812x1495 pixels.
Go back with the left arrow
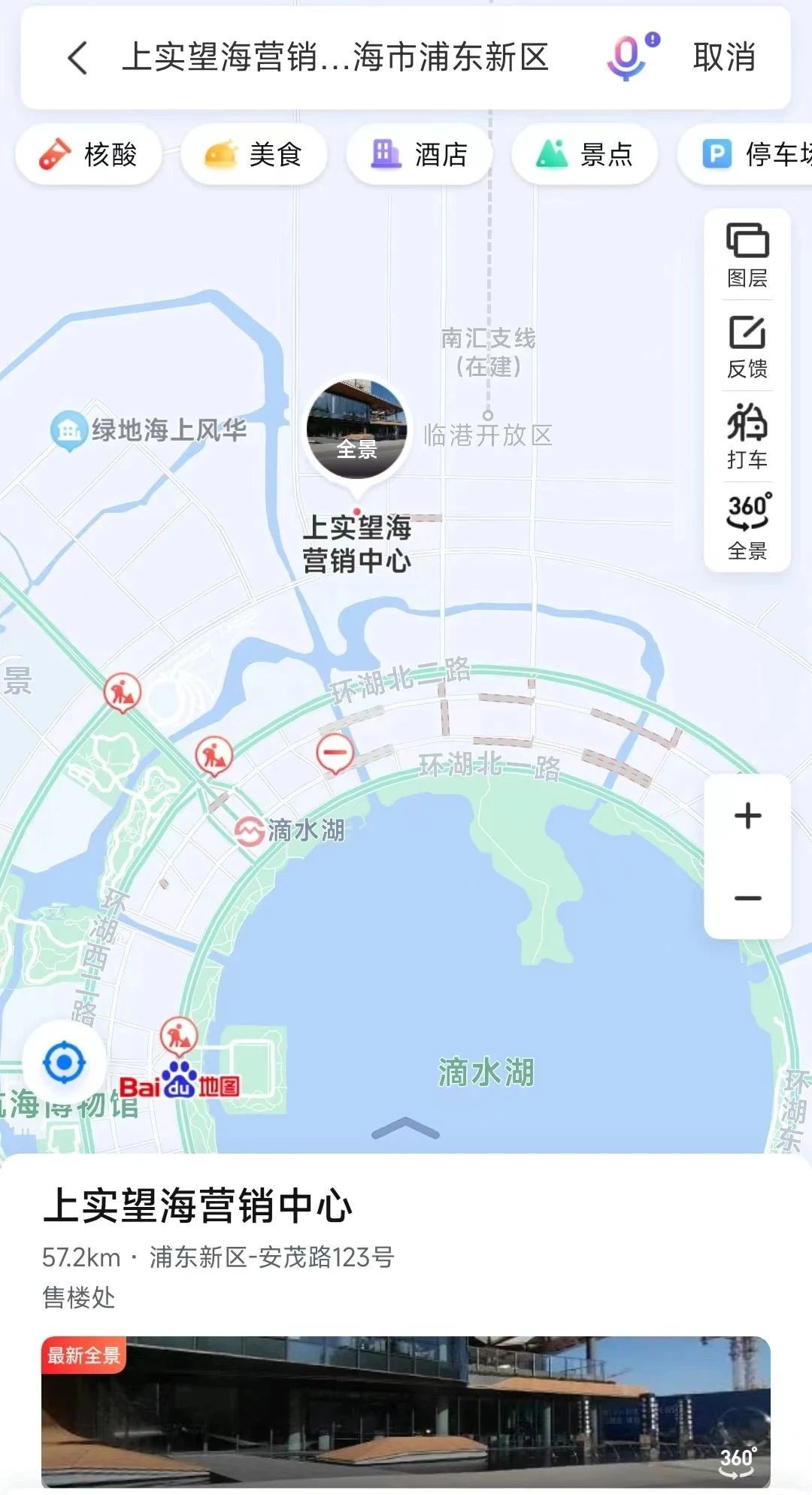pyautogui.click(x=78, y=59)
